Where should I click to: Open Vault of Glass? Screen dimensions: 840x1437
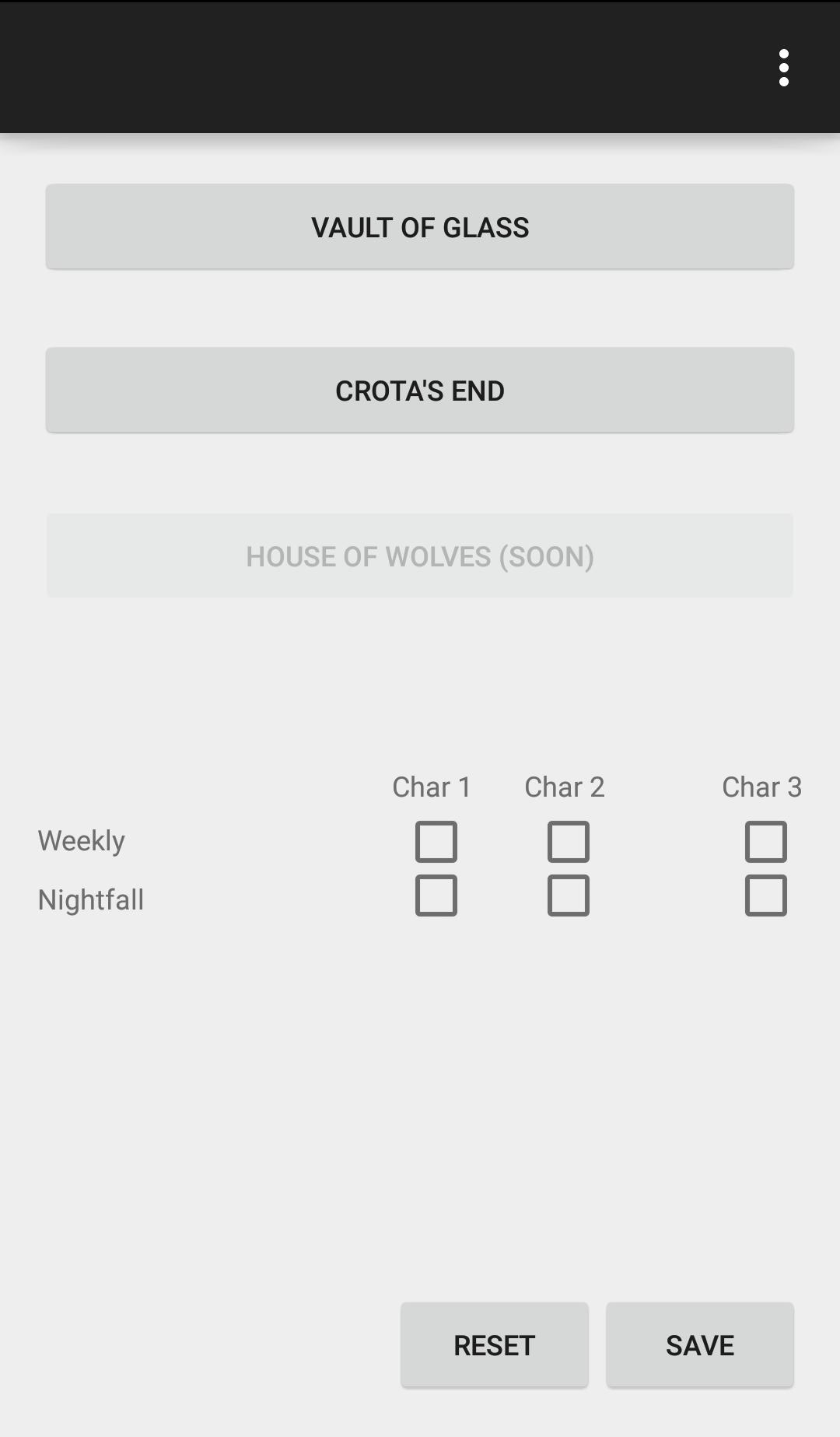coord(420,227)
